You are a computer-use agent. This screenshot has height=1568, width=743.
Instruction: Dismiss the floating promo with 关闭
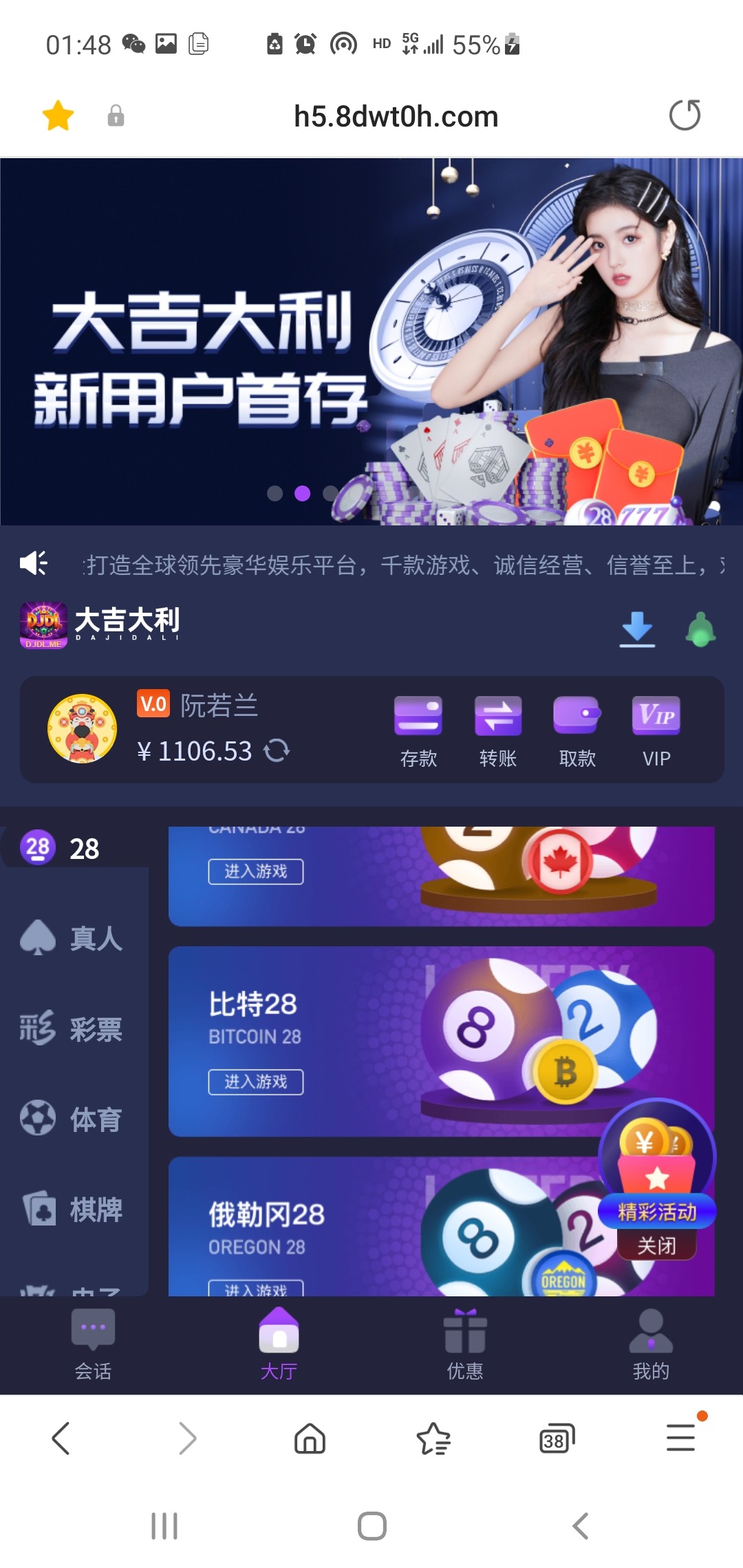pos(657,1245)
